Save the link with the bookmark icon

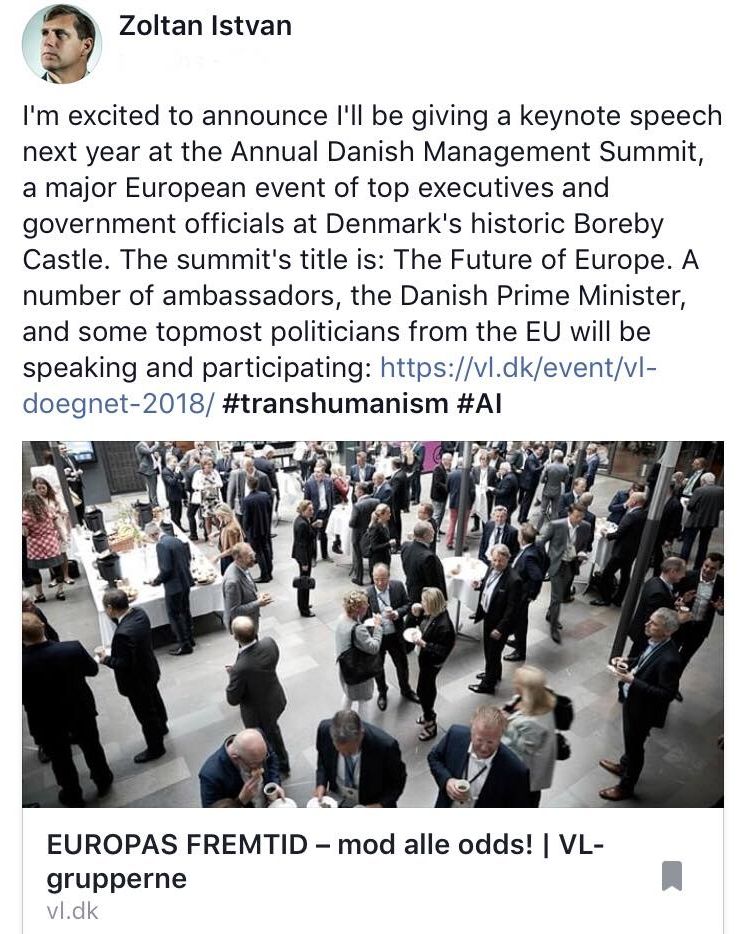coord(672,876)
